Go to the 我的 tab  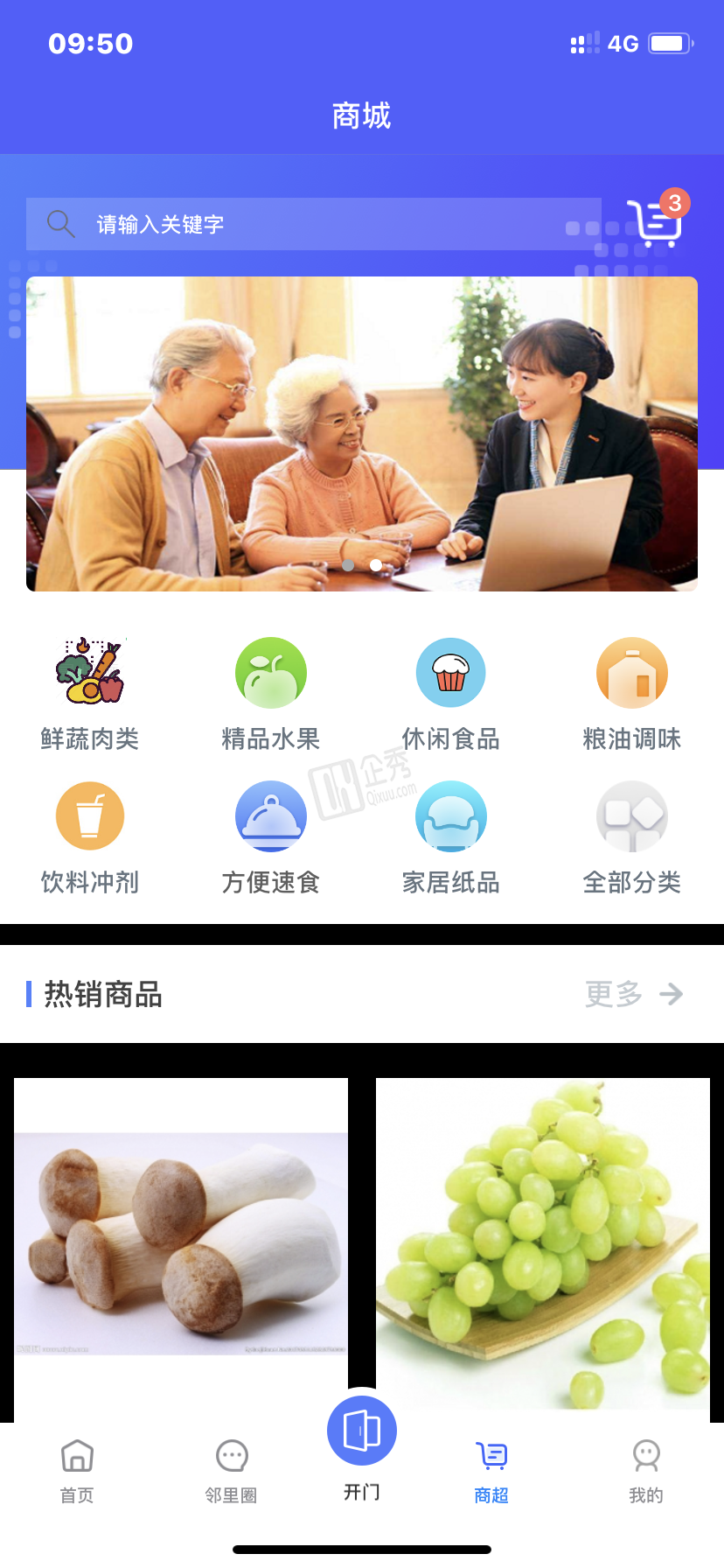tap(646, 1472)
